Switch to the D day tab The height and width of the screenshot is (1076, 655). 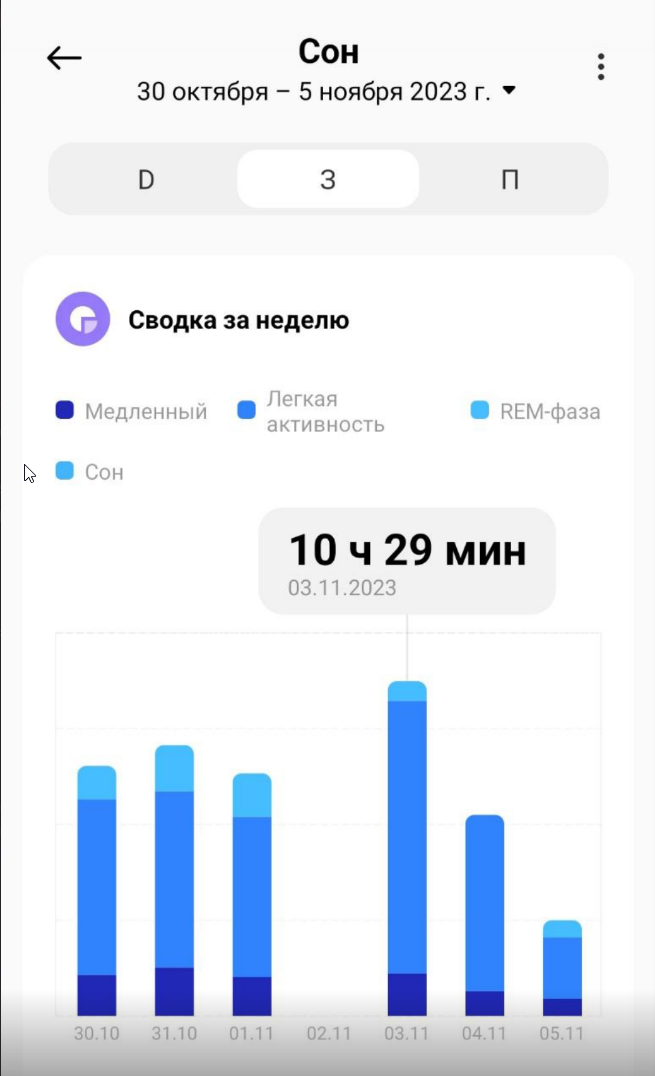[x=146, y=180]
